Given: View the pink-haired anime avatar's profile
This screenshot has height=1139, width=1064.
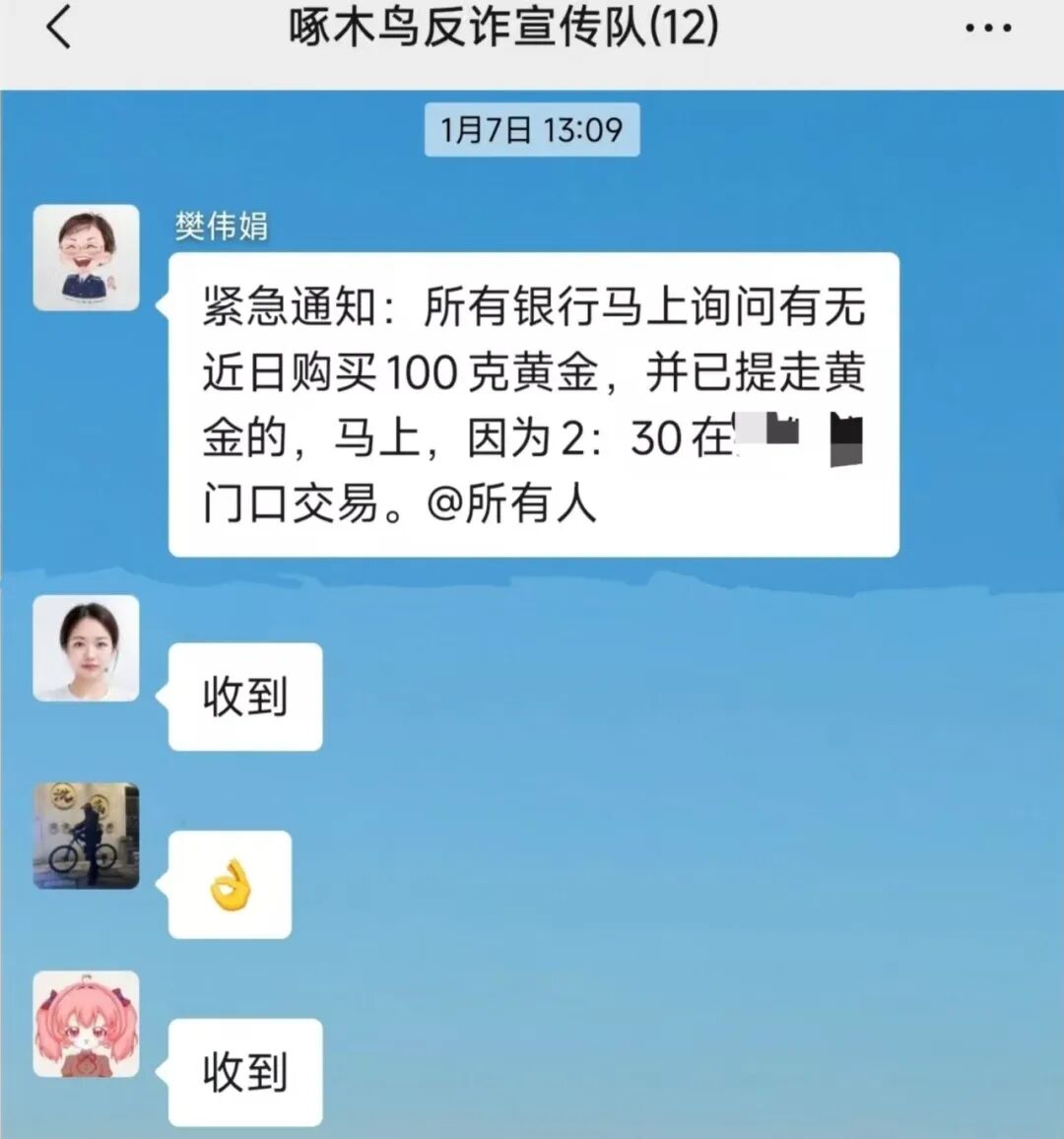Looking at the screenshot, I should 87,1025.
